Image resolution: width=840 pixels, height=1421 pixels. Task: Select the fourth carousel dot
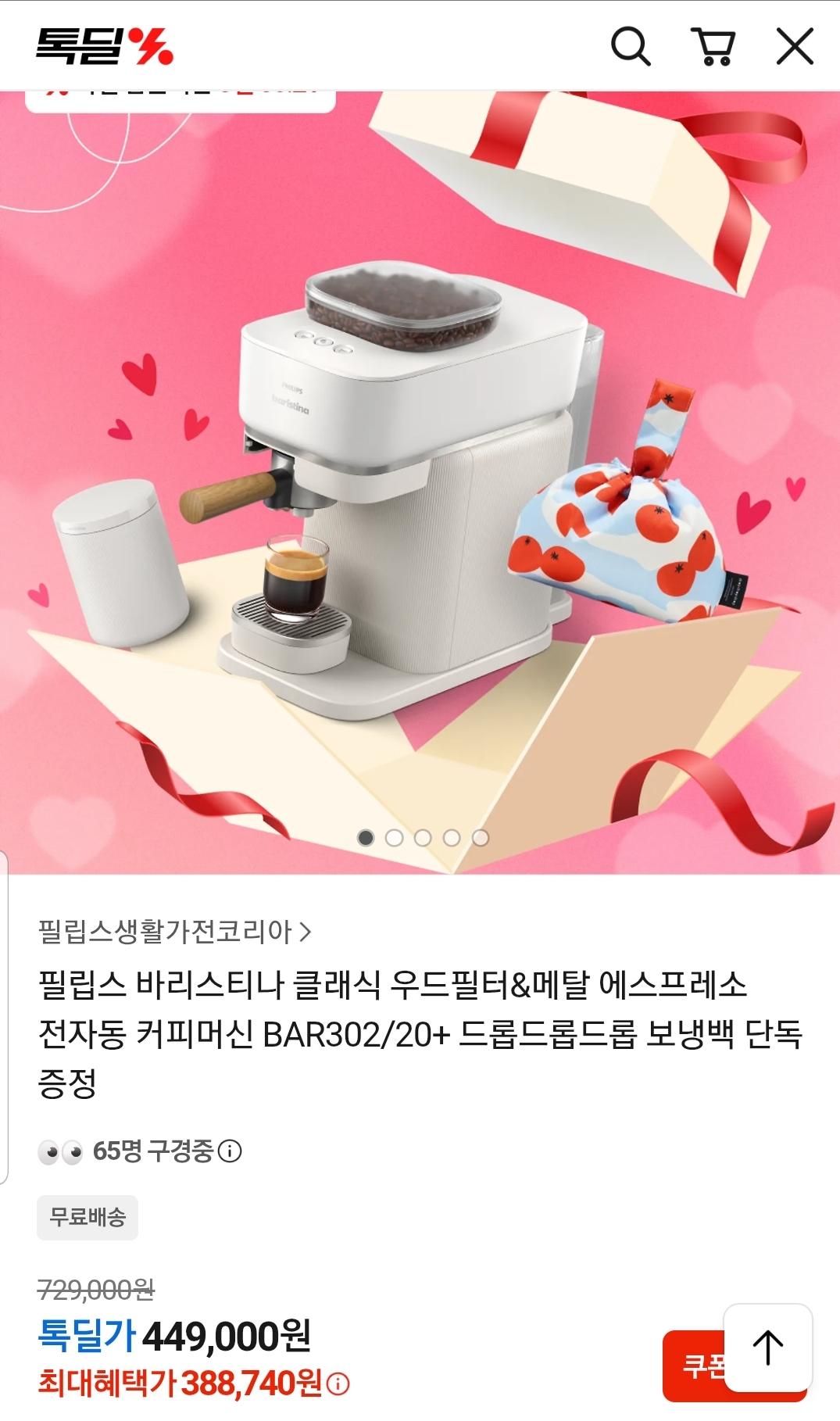453,836
